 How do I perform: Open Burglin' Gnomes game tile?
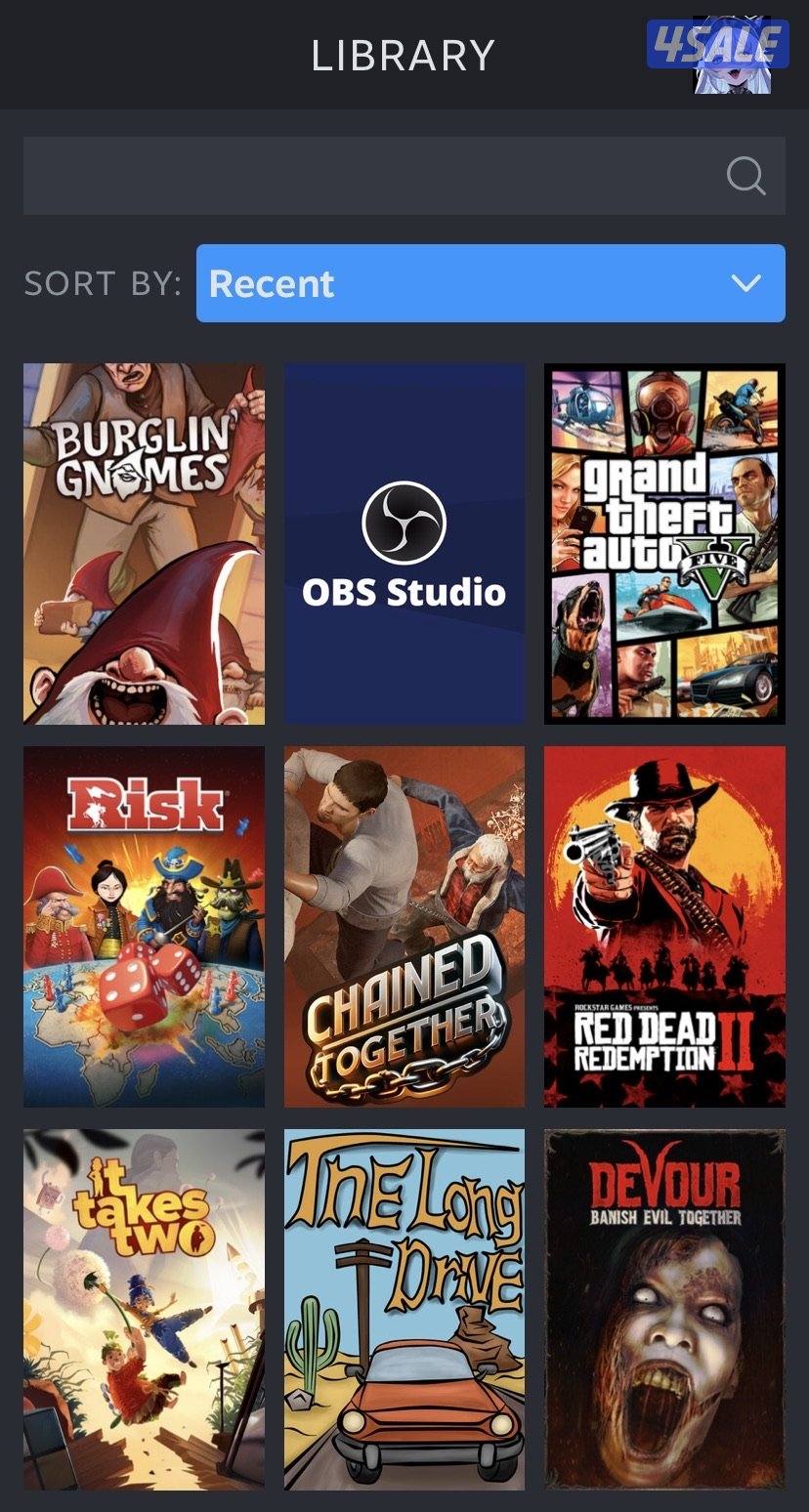pyautogui.click(x=144, y=544)
